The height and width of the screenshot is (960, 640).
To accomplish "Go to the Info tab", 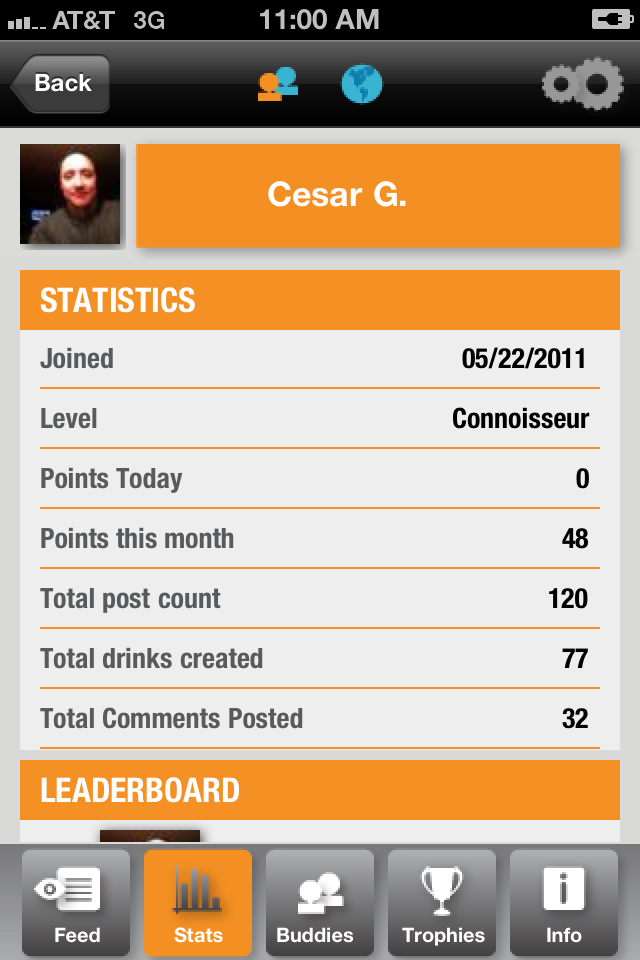I will point(564,902).
